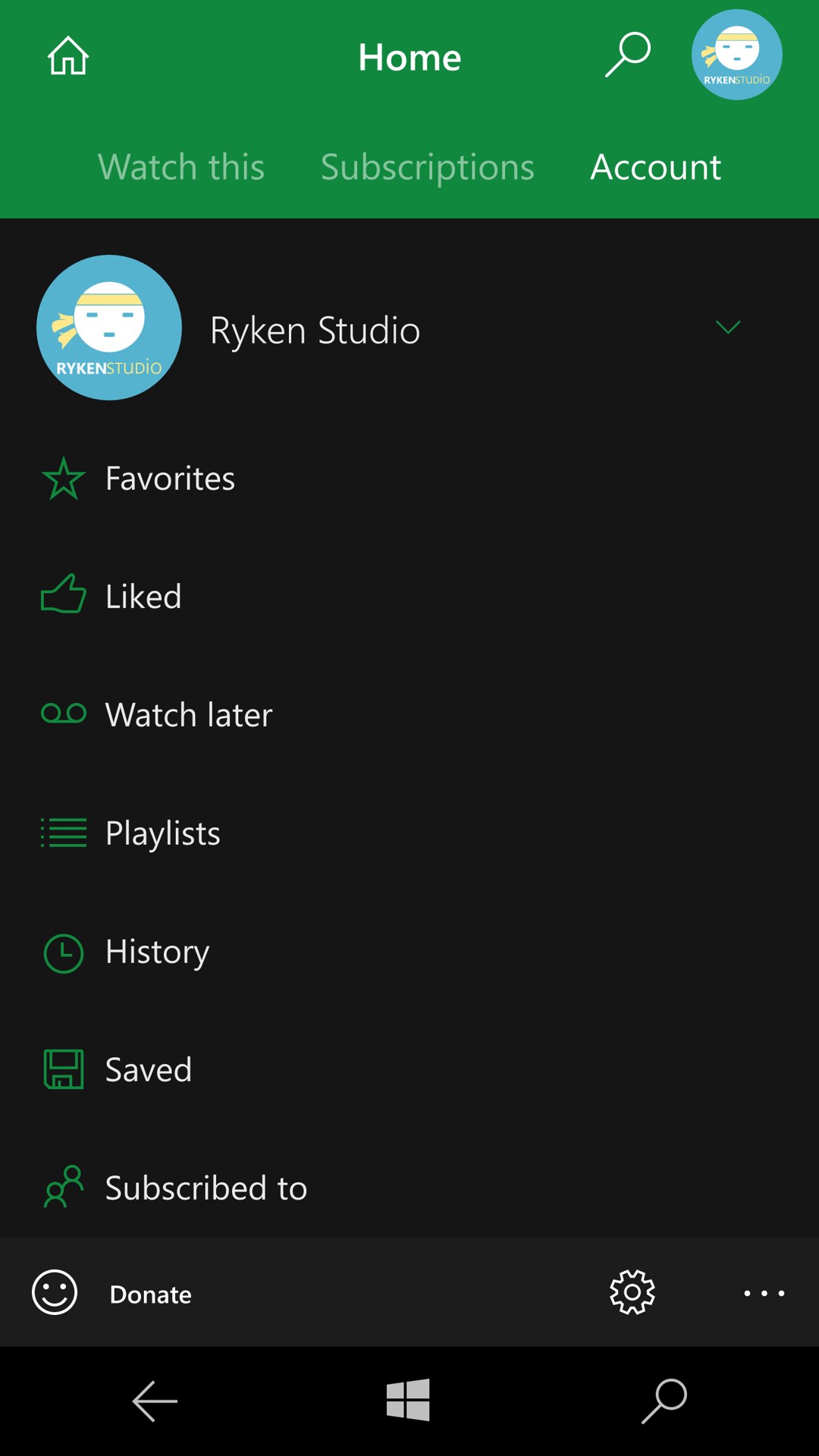Open Subscribed to channels
The width and height of the screenshot is (819, 1456).
pos(206,1188)
